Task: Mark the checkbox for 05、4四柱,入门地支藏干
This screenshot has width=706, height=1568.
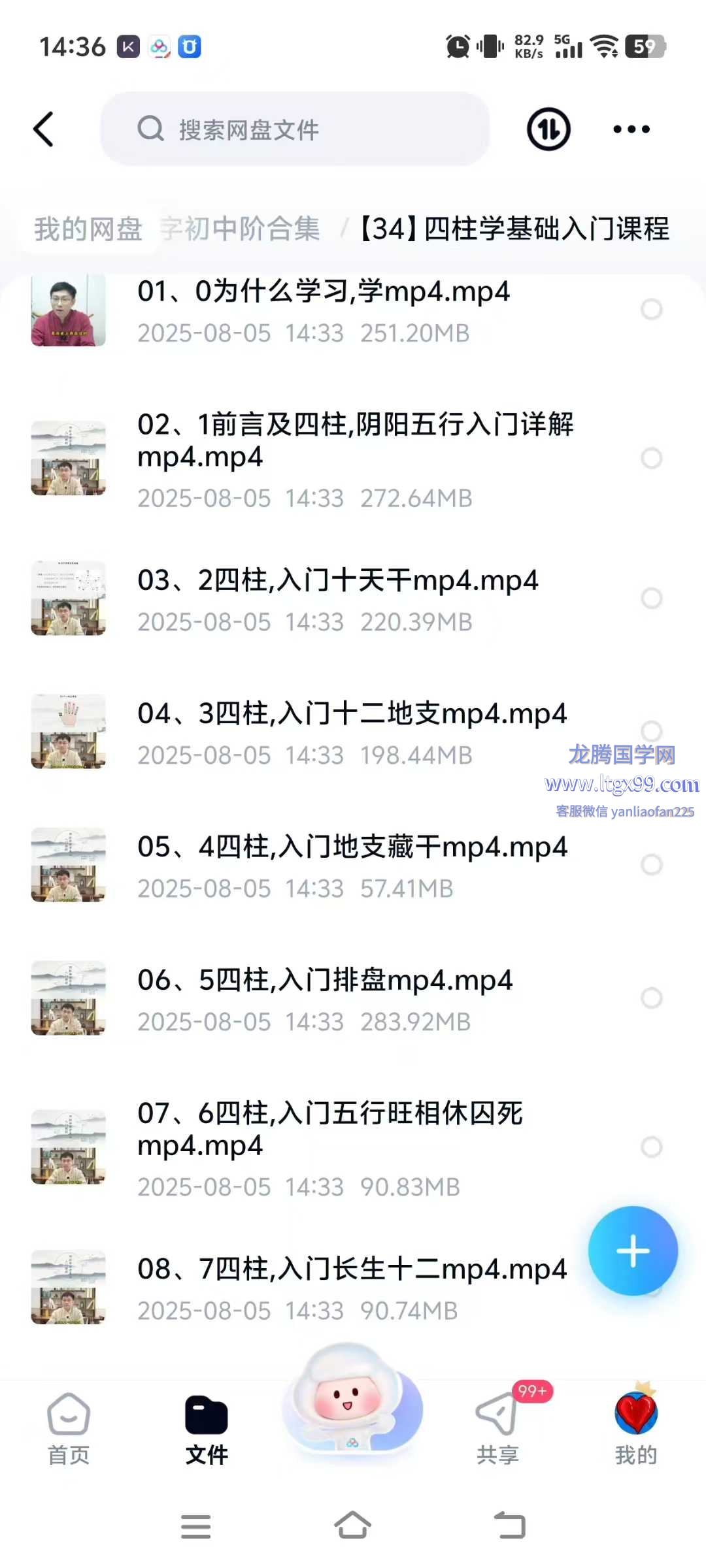Action: point(651,864)
